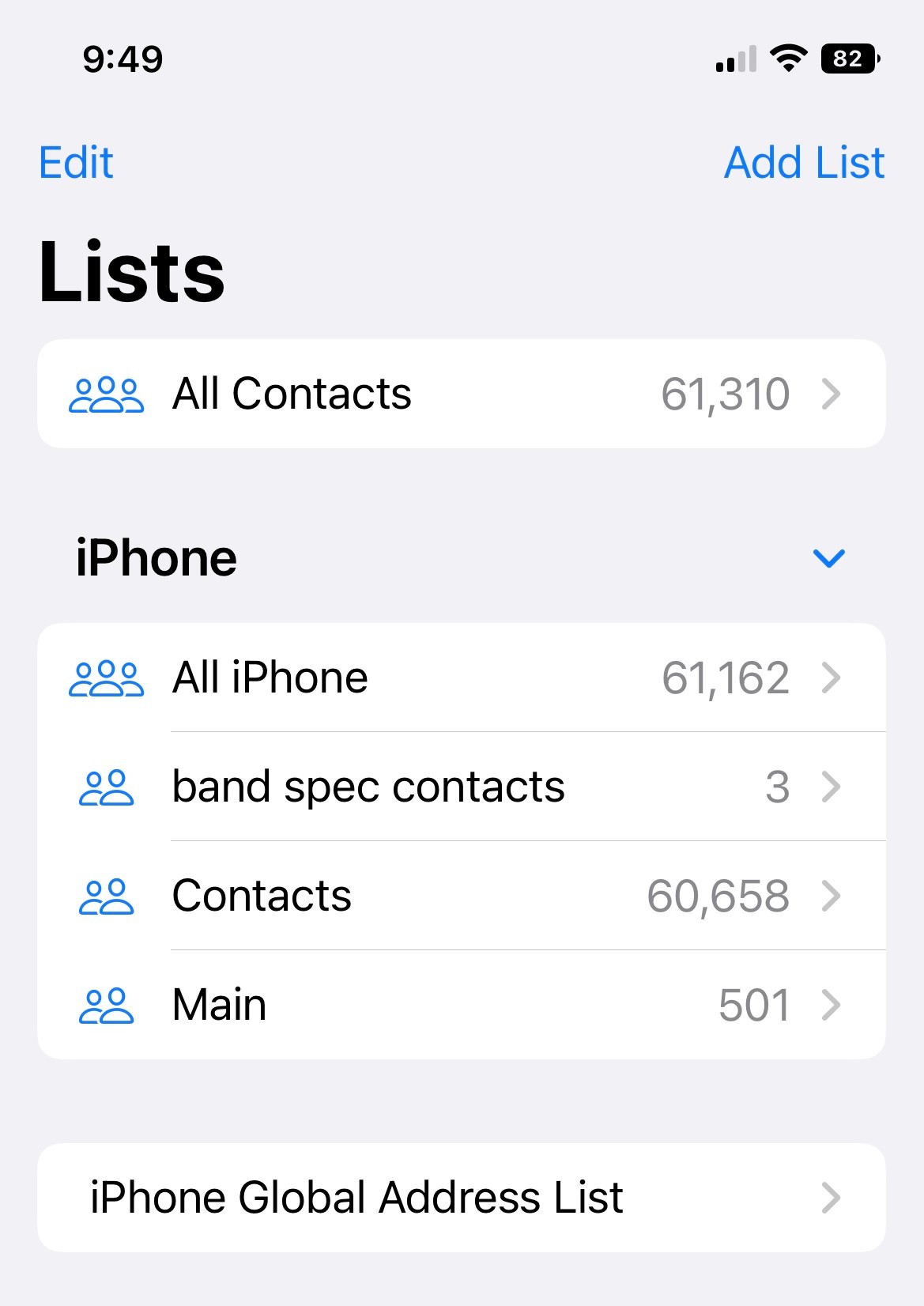This screenshot has height=1306, width=924.
Task: Open iPhone Global Address List
Action: pyautogui.click(x=461, y=1197)
